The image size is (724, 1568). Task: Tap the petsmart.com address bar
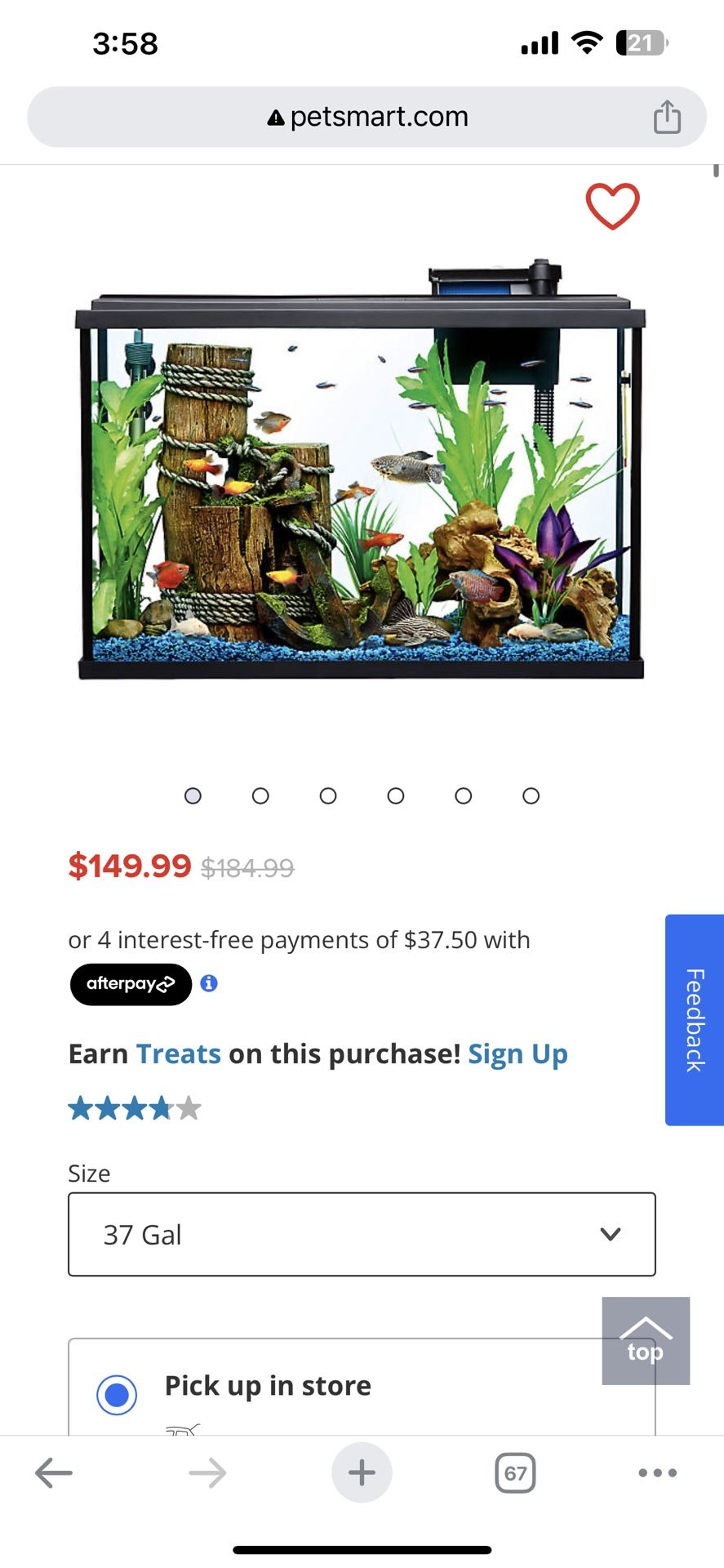click(366, 117)
